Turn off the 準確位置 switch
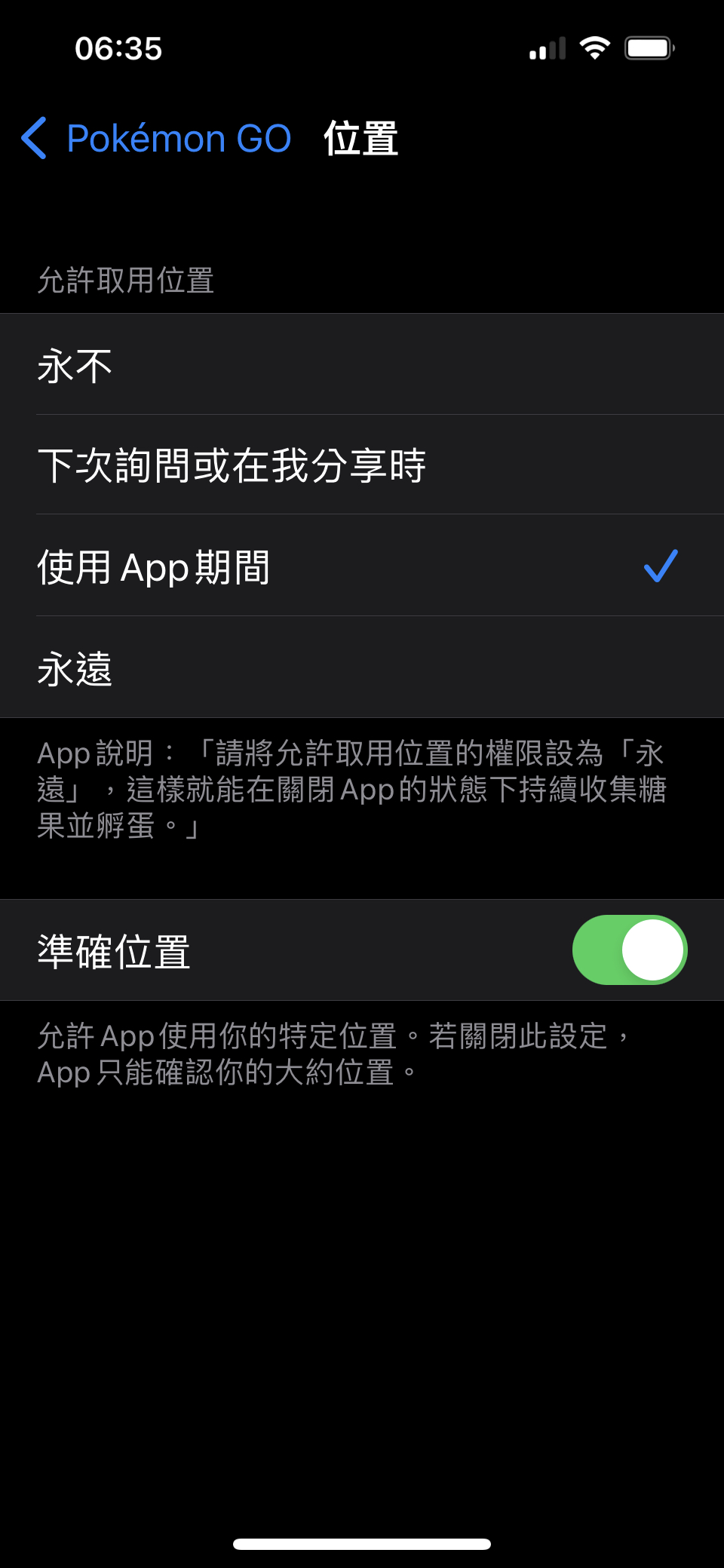724x1568 pixels. click(x=630, y=950)
